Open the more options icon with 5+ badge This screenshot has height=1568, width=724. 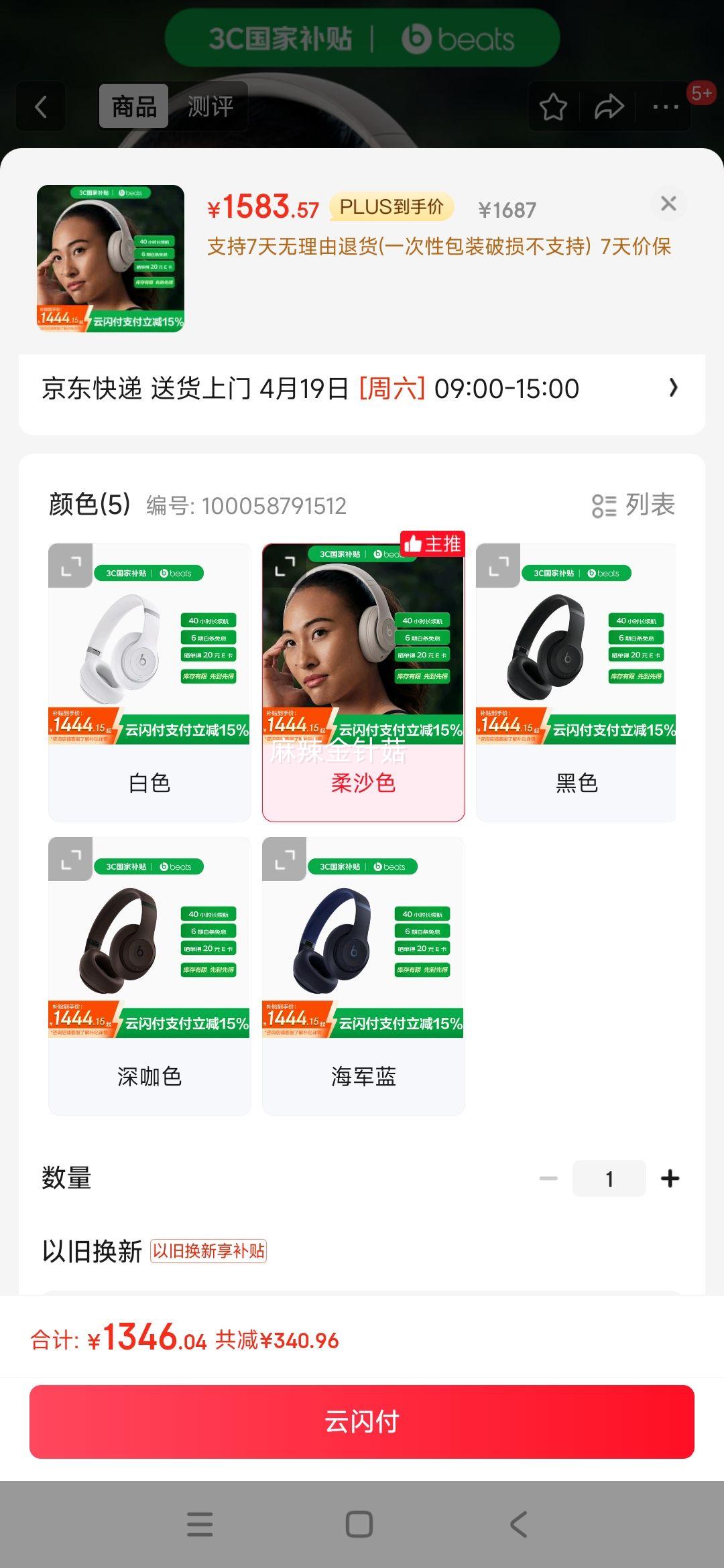[664, 107]
